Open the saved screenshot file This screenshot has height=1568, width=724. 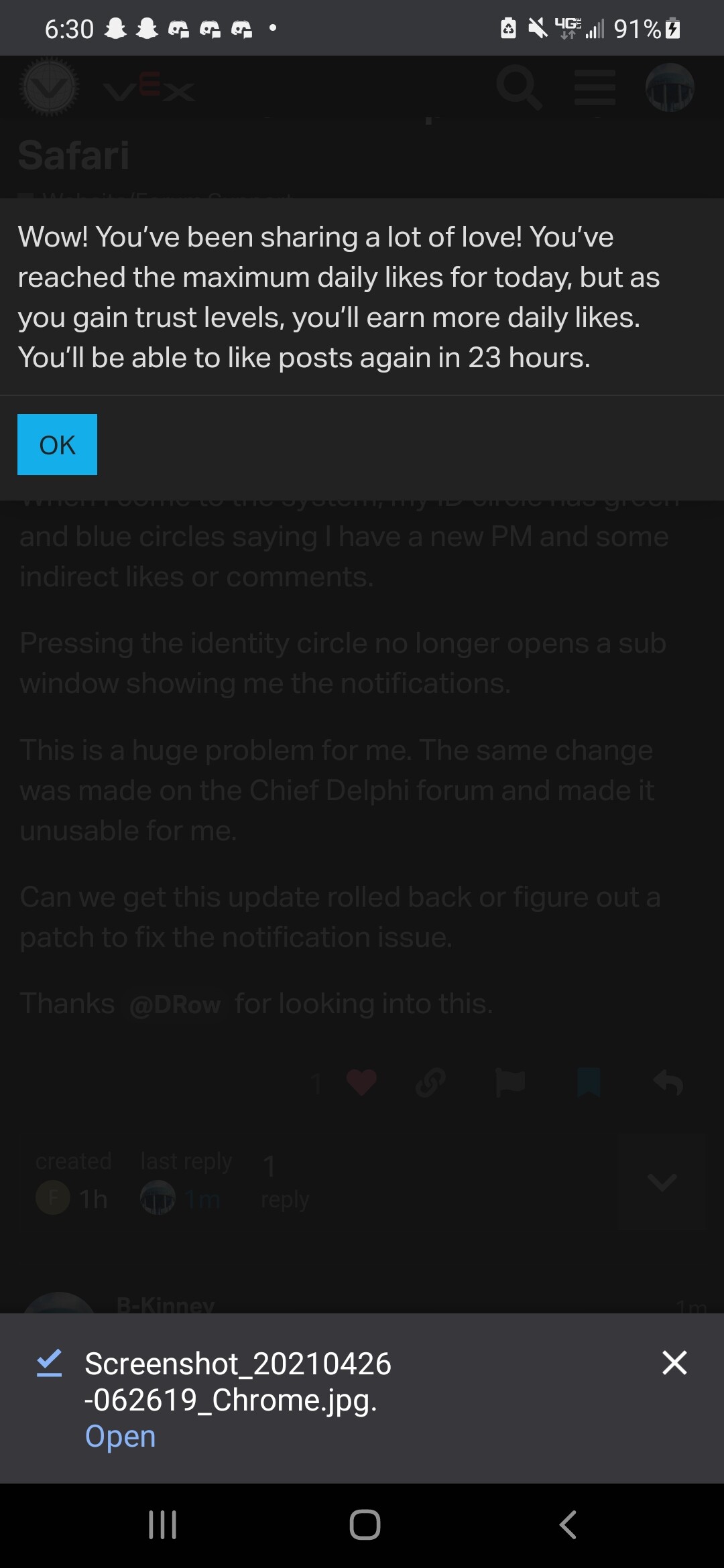click(x=120, y=1436)
